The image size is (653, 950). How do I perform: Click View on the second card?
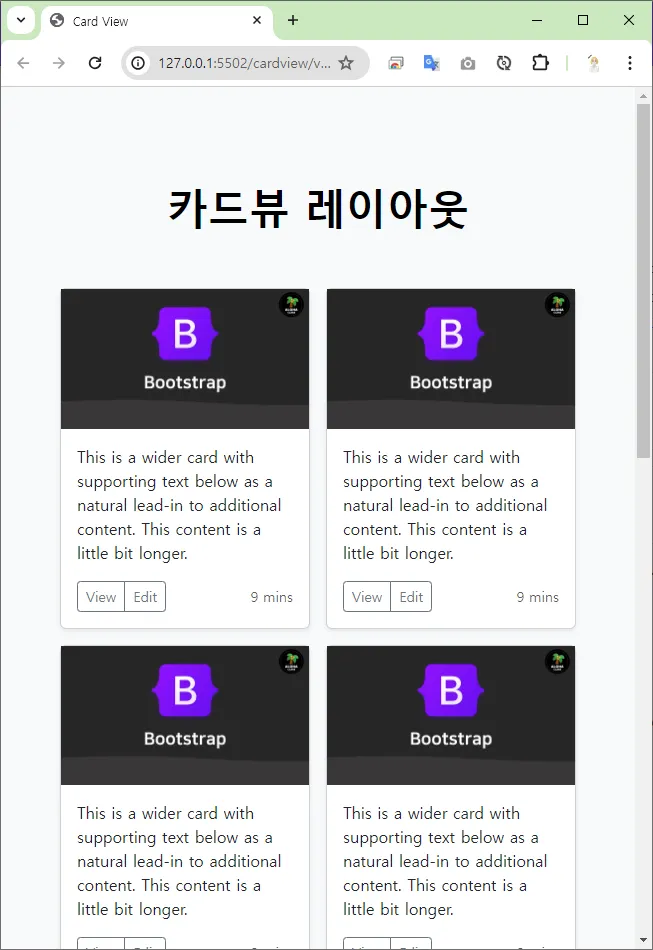click(x=367, y=597)
